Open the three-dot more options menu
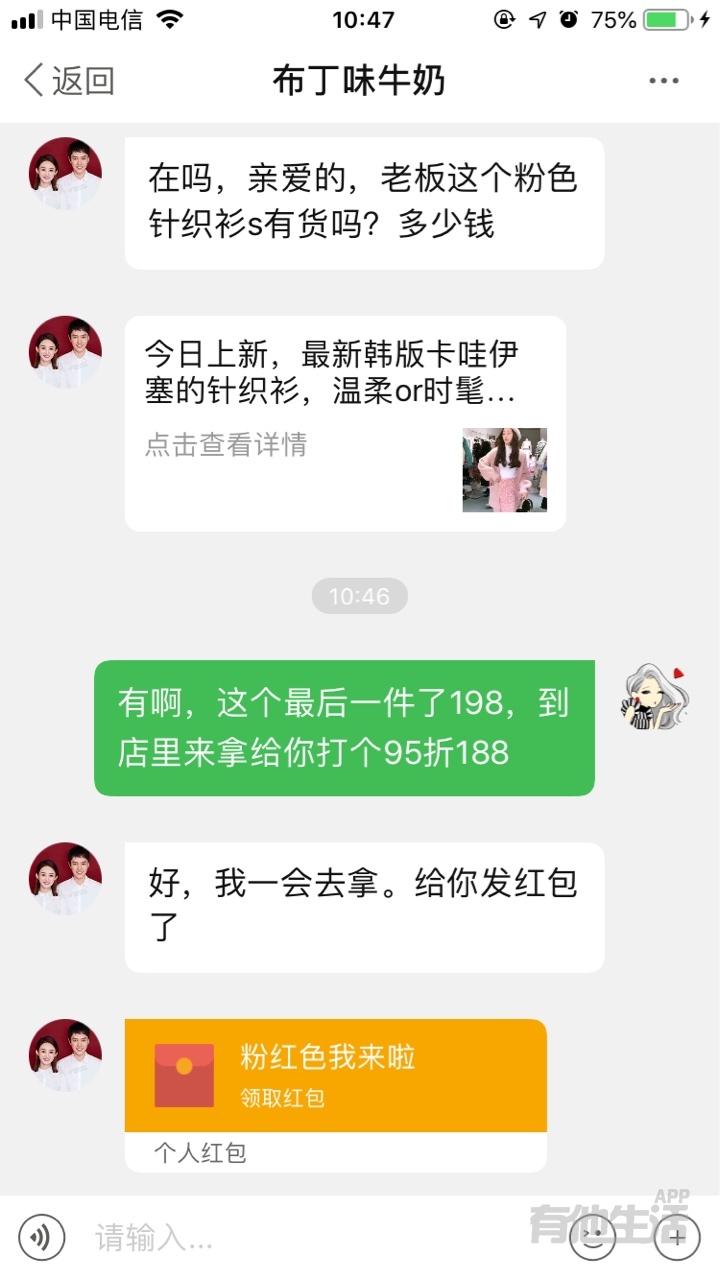This screenshot has width=720, height=1280. click(663, 81)
